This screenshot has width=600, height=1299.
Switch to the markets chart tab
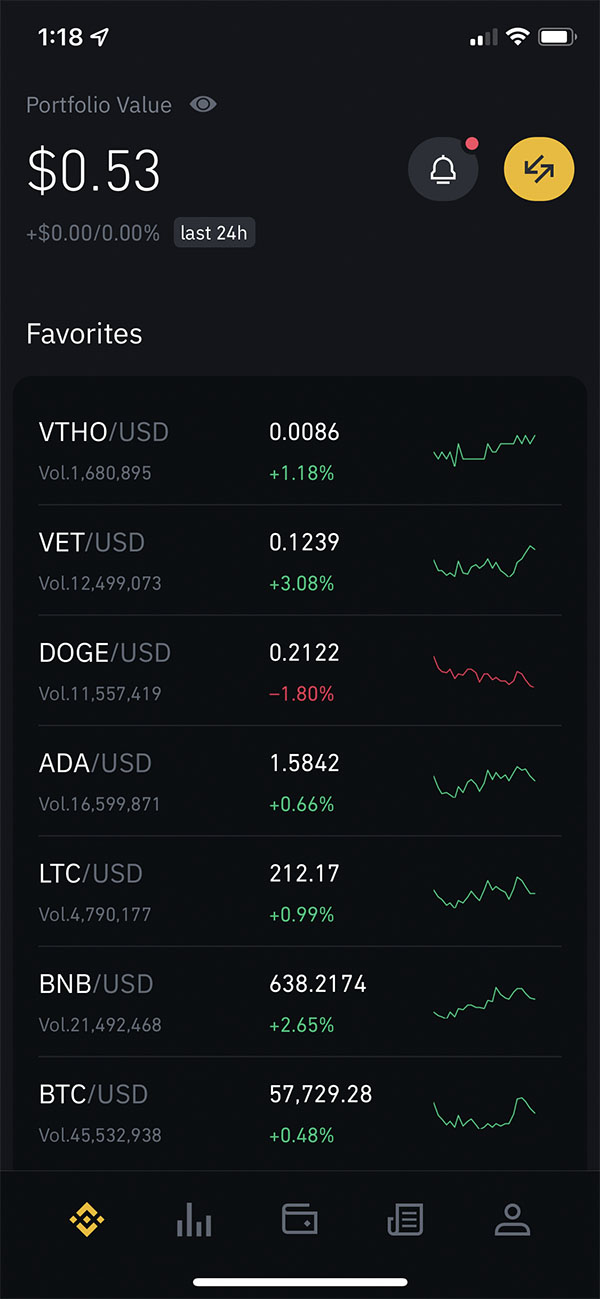tap(194, 1219)
